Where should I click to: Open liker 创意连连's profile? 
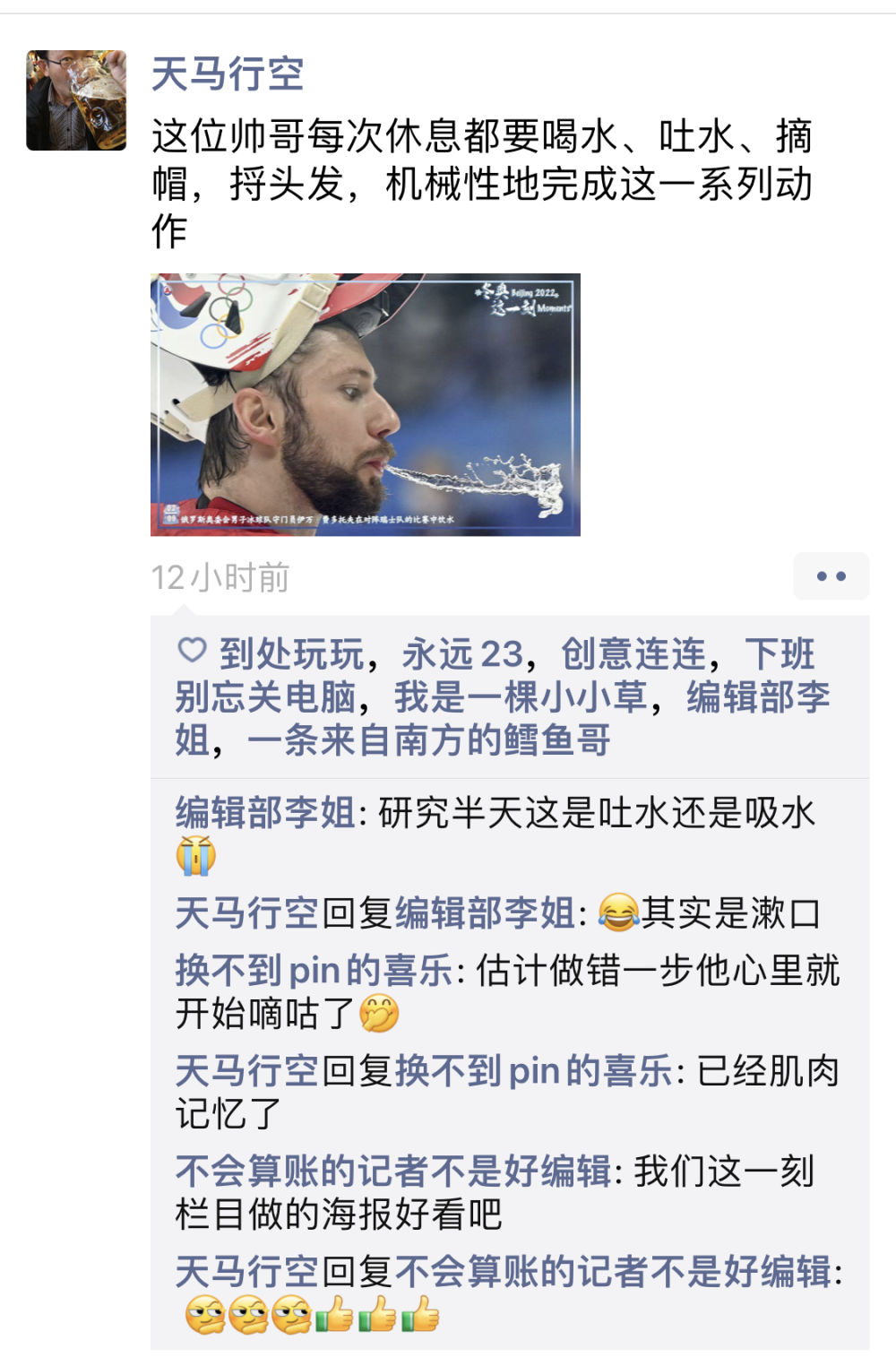point(633,654)
